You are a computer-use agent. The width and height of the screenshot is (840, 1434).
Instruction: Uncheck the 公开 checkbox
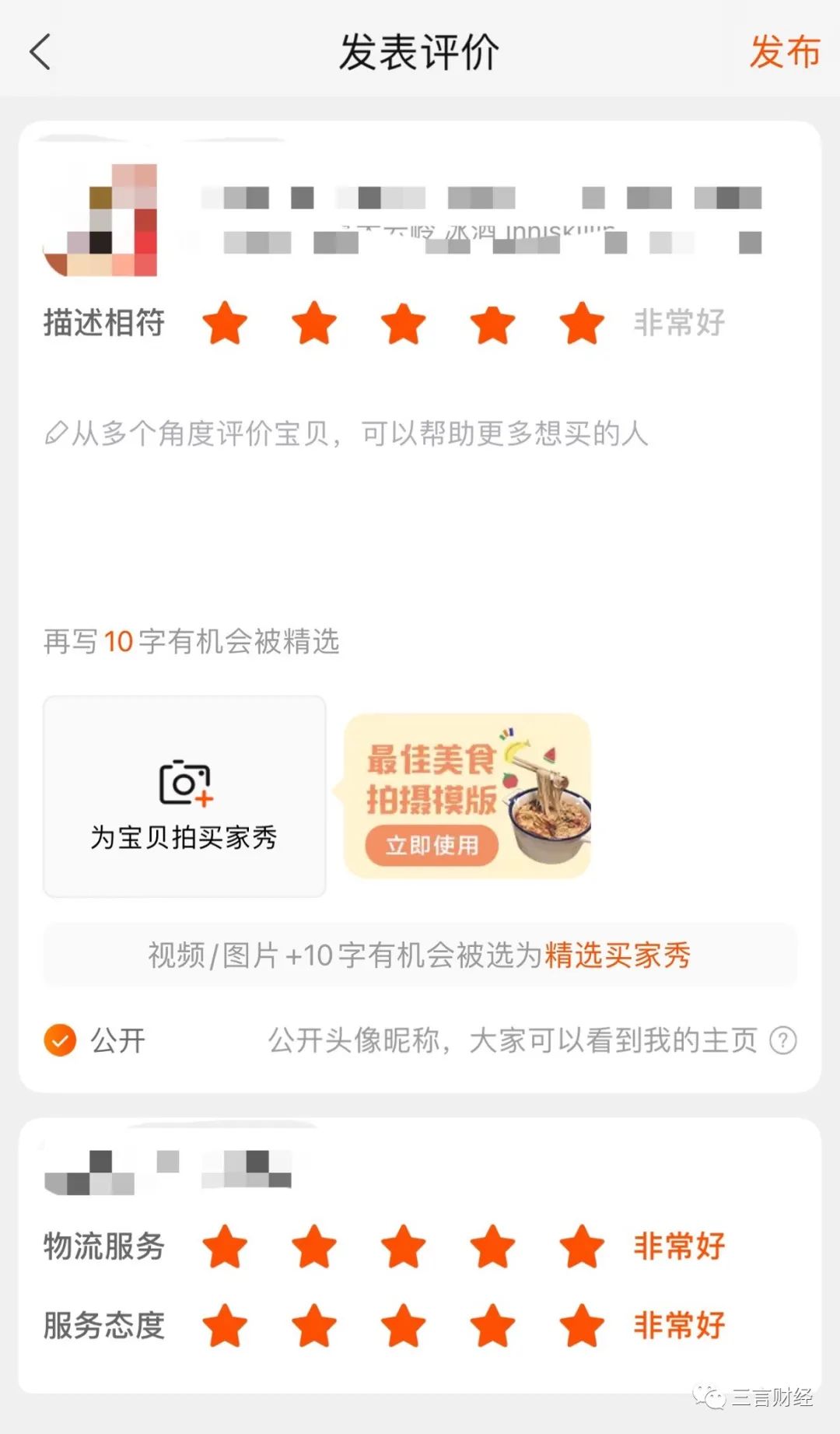point(60,1040)
